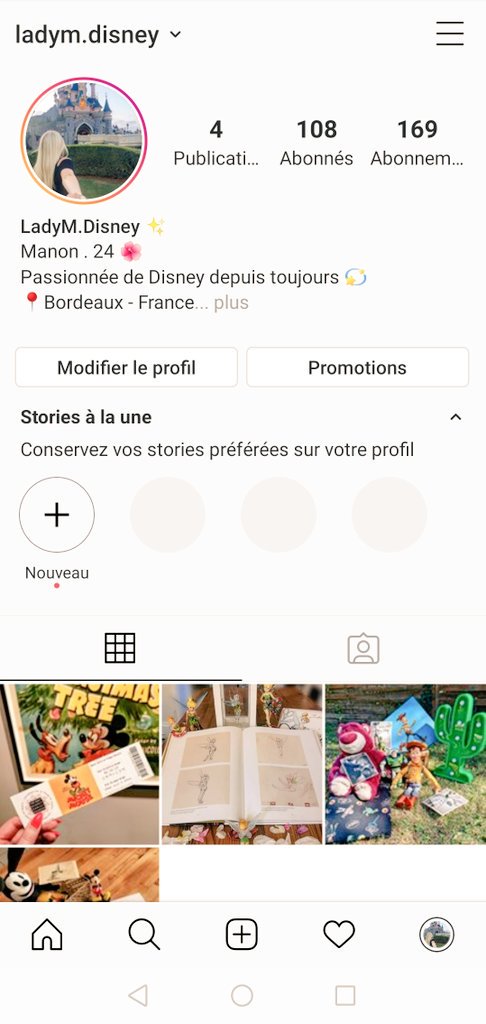This screenshot has height=1024, width=486.
Task: Open the search and explore tab
Action: (x=144, y=935)
